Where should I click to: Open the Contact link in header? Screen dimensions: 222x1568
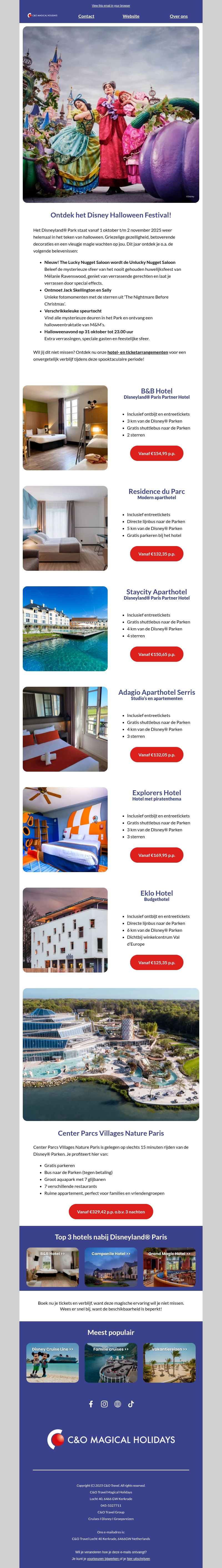coord(86,16)
